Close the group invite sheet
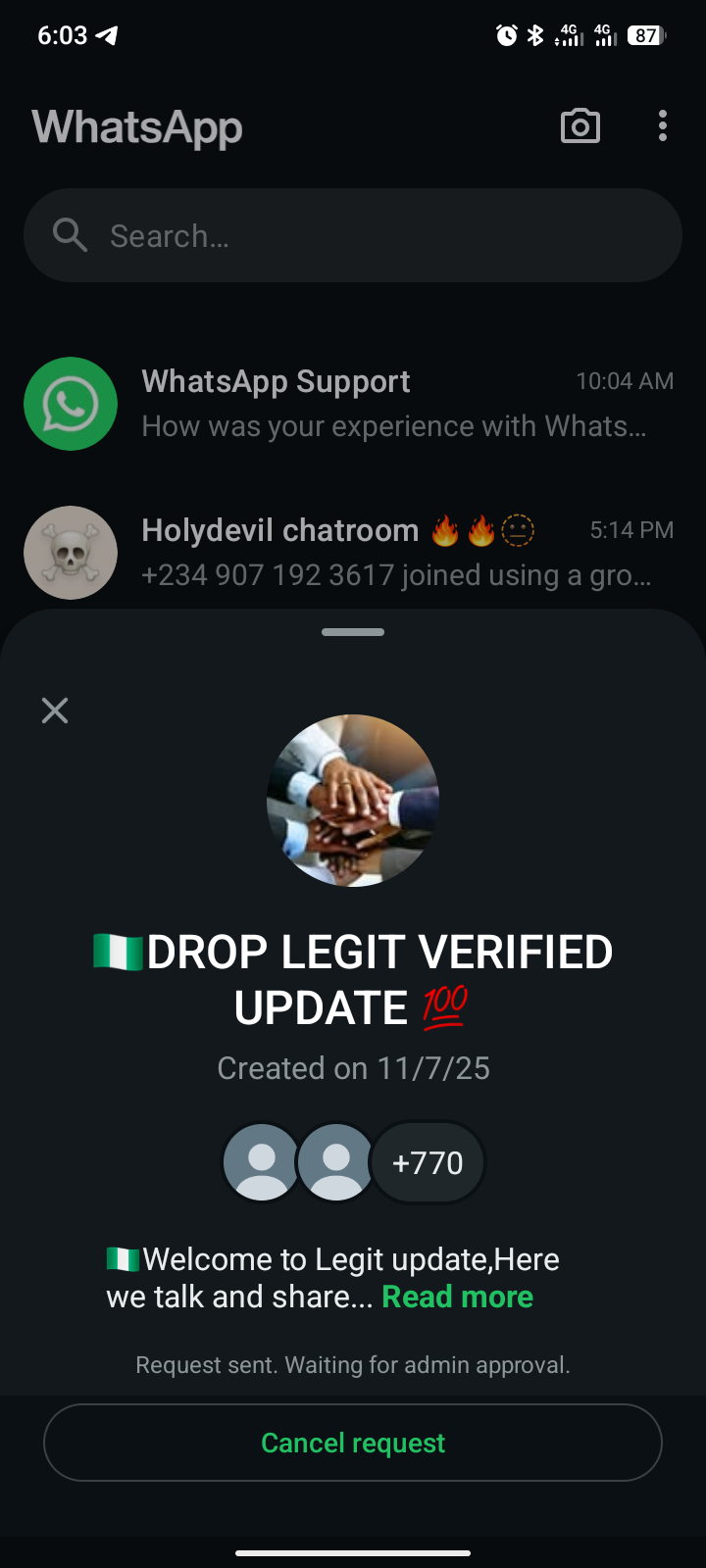Image resolution: width=706 pixels, height=1568 pixels. point(55,710)
